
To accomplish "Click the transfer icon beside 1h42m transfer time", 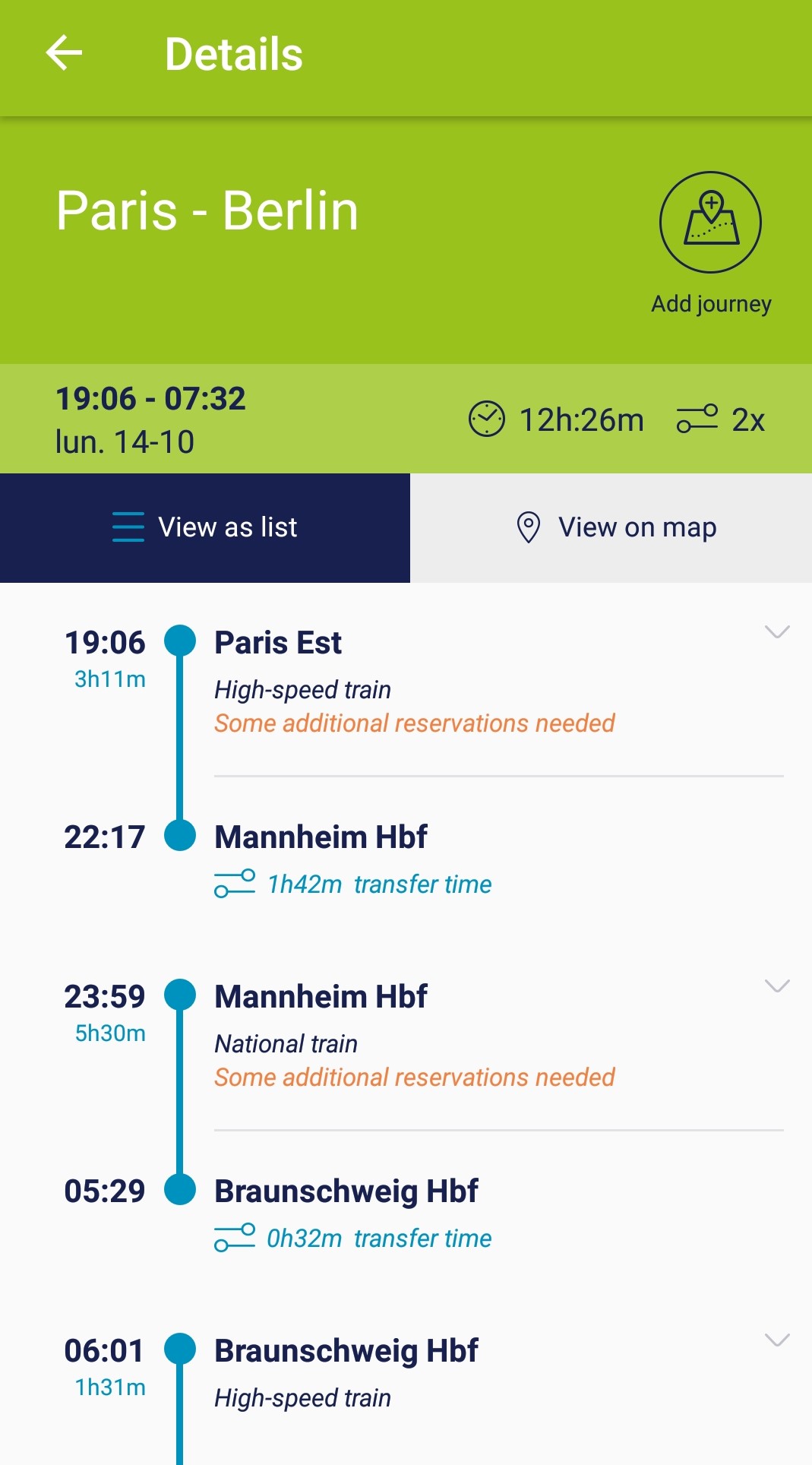I will (234, 884).
